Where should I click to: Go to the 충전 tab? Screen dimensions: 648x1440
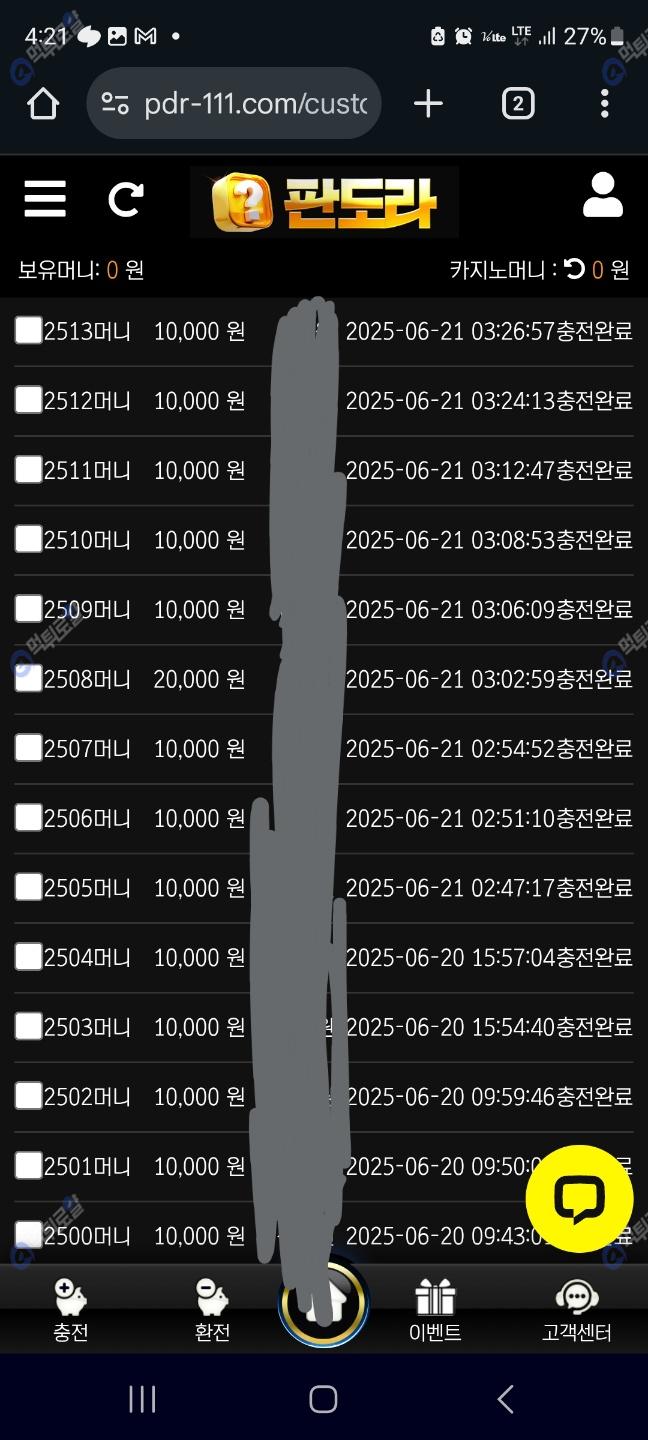[x=71, y=1311]
